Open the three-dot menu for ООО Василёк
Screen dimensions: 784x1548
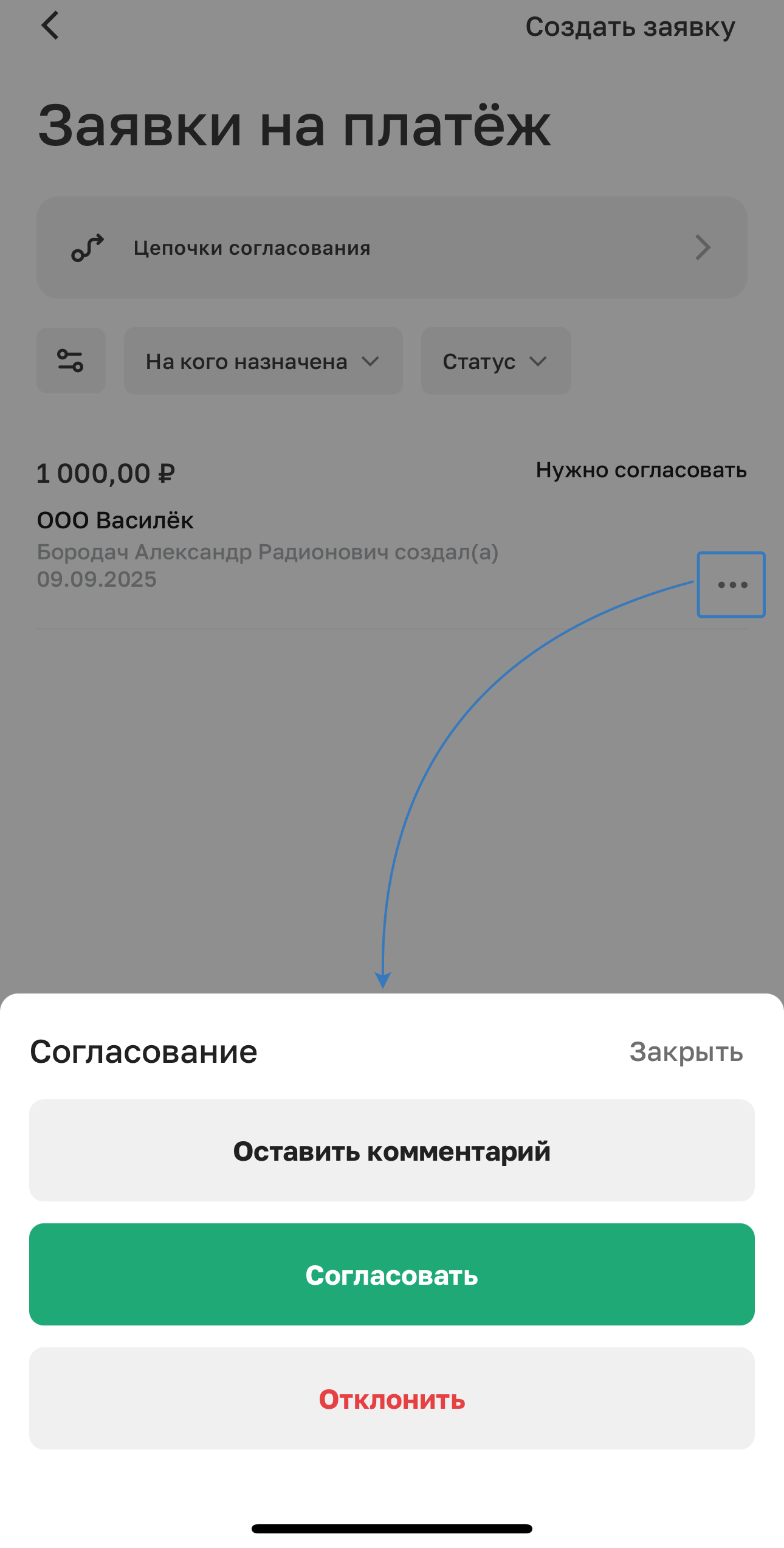click(731, 585)
